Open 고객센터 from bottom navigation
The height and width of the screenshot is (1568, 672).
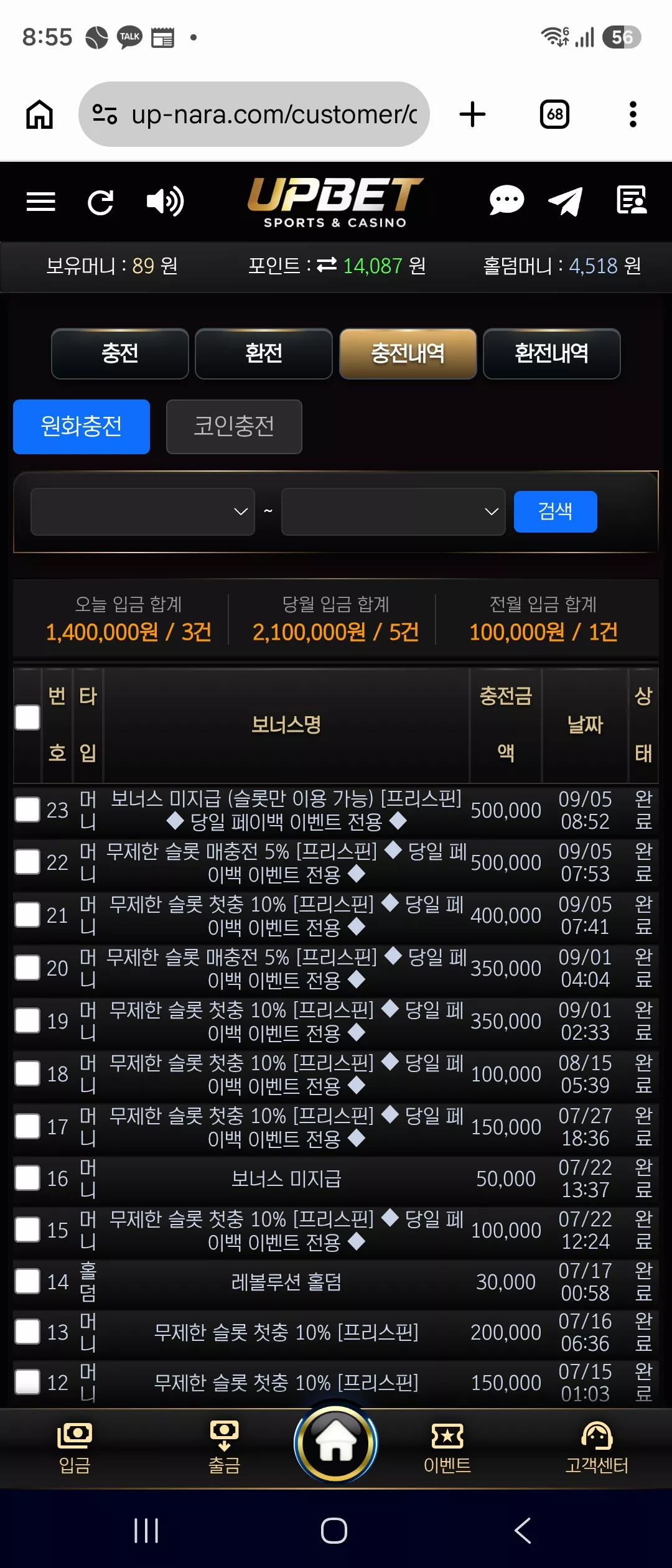click(x=597, y=1448)
